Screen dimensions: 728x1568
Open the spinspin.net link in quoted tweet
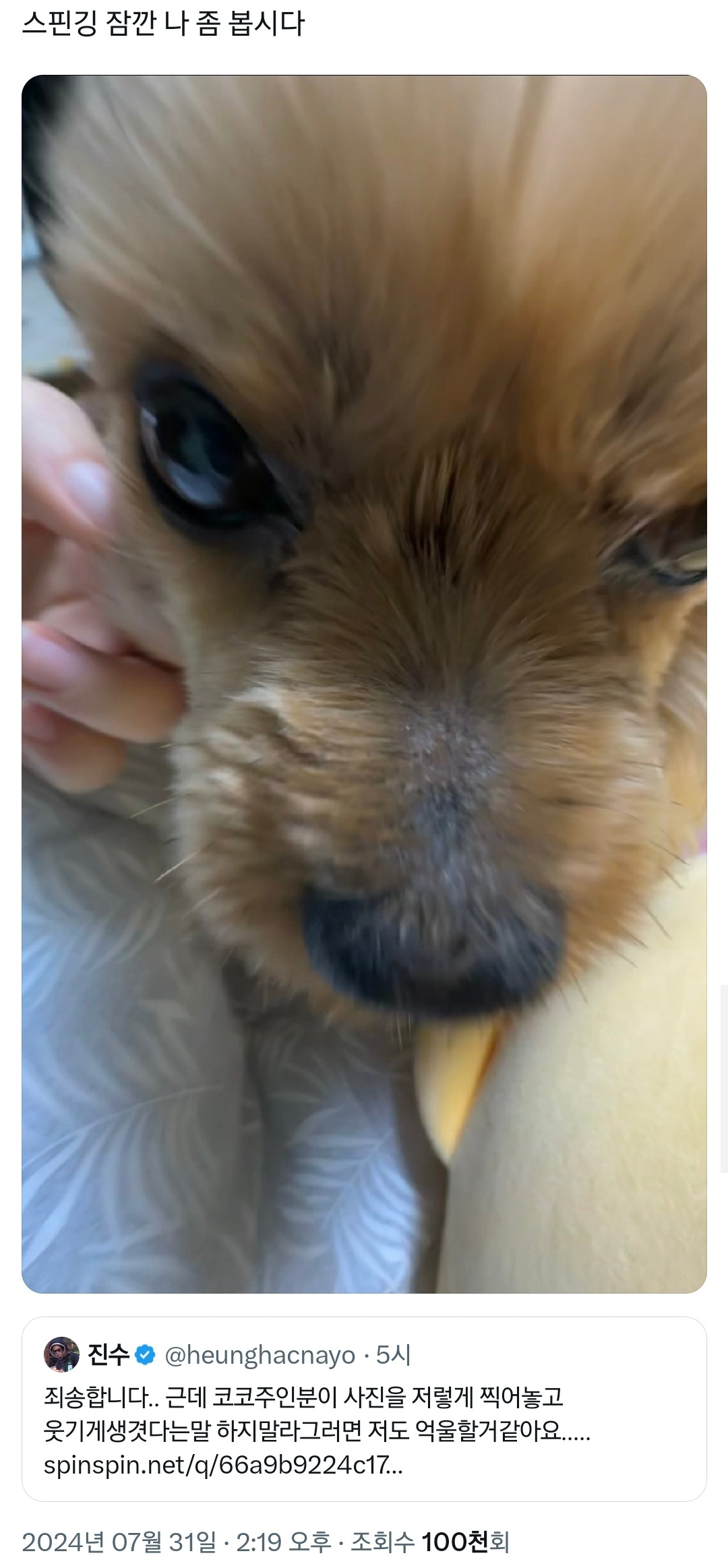click(x=222, y=1465)
